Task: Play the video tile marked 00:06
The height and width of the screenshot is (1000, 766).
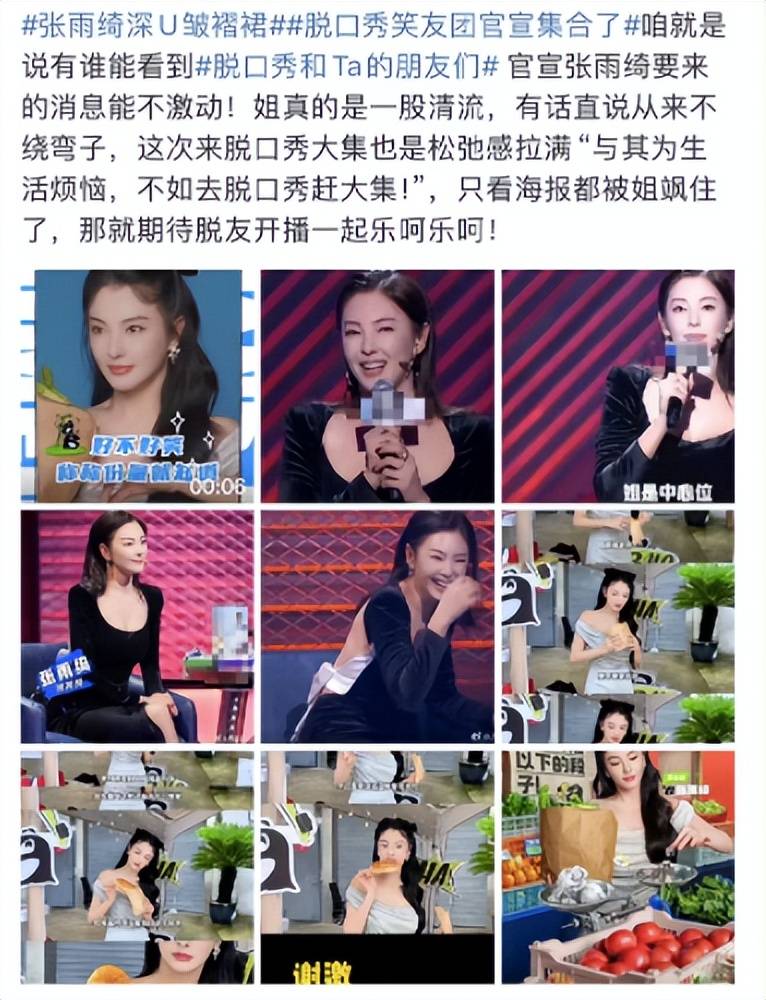Action: (x=138, y=386)
